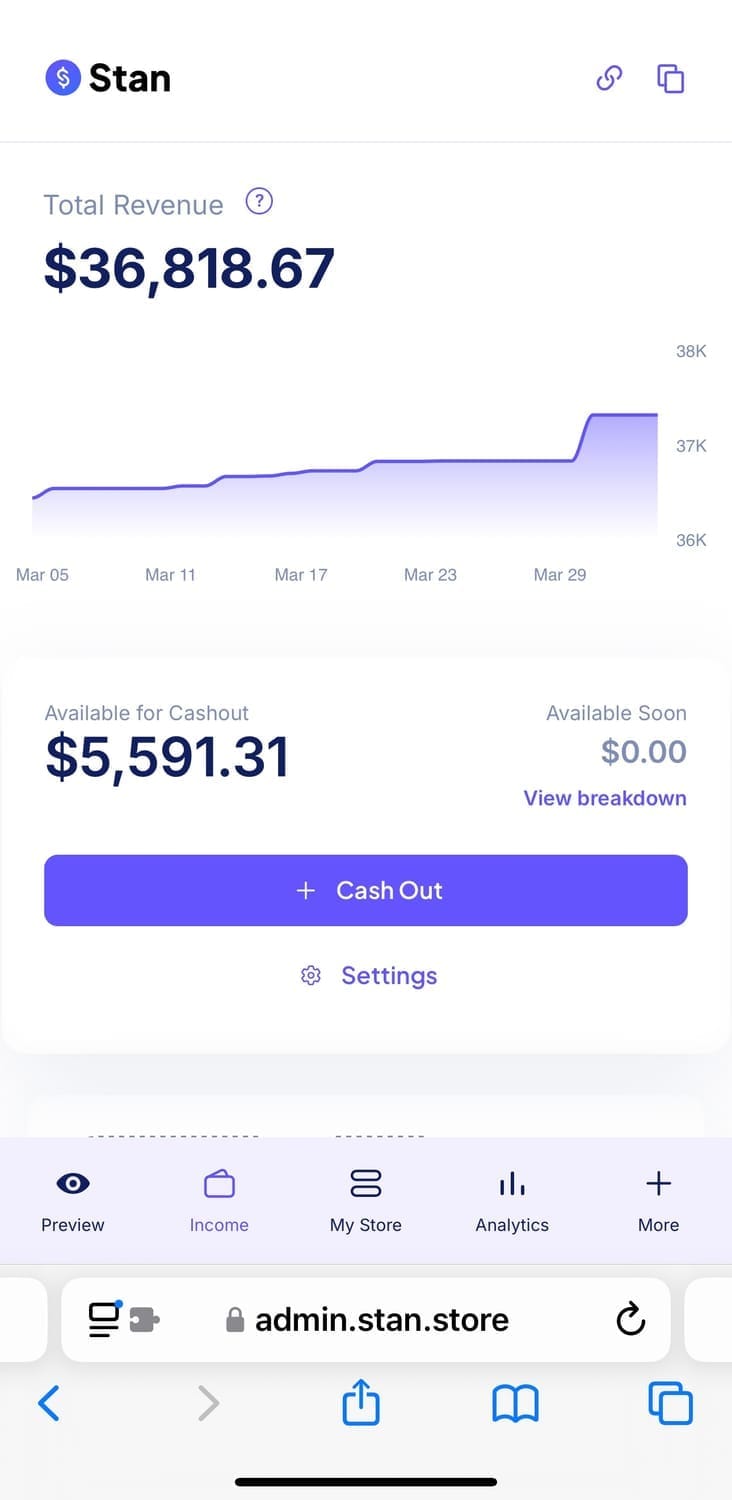
Task: Copy the store link
Action: pos(670,78)
